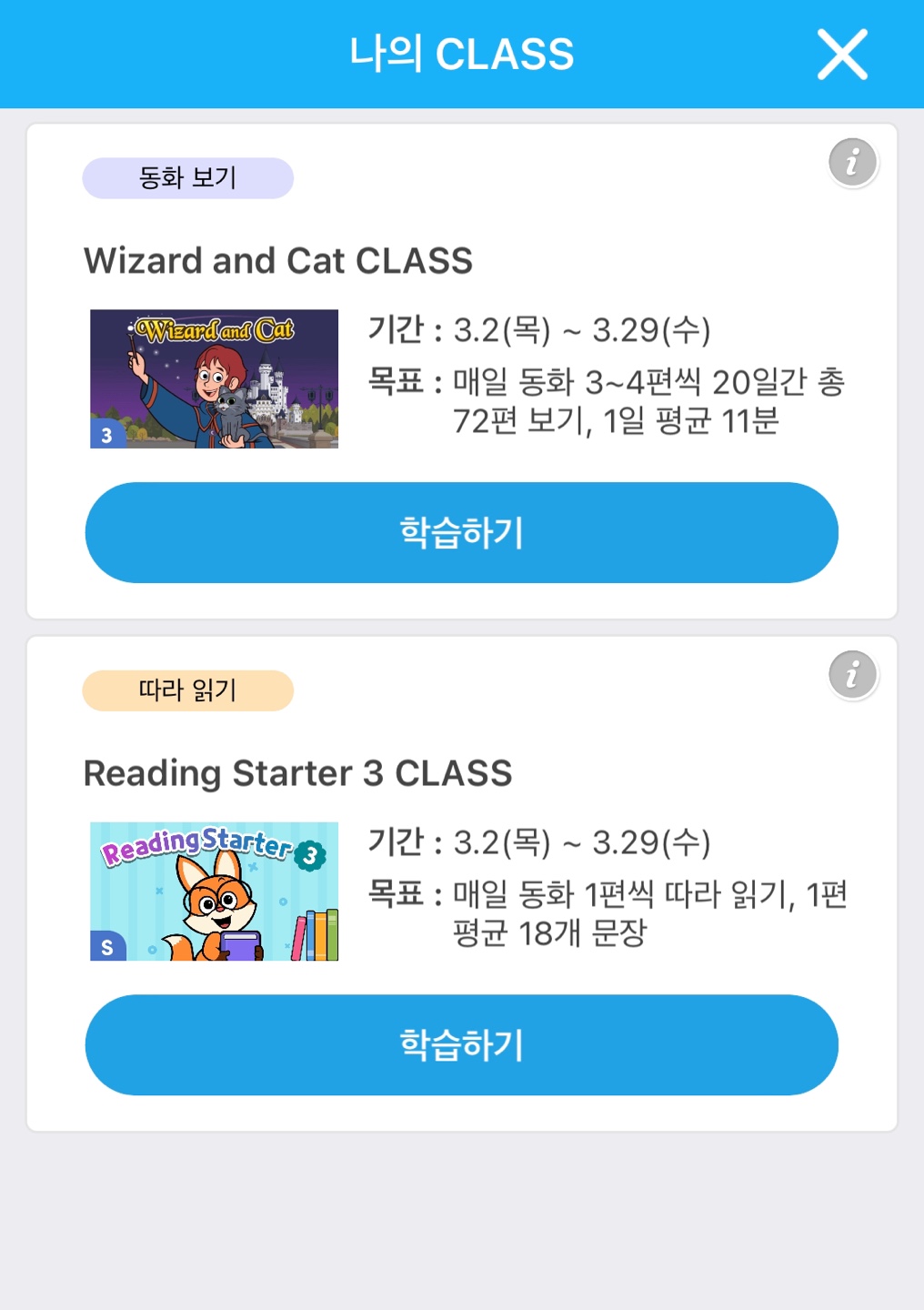
Task: Open the info icon on Reading Starter 3 CLASS
Action: pos(851,674)
